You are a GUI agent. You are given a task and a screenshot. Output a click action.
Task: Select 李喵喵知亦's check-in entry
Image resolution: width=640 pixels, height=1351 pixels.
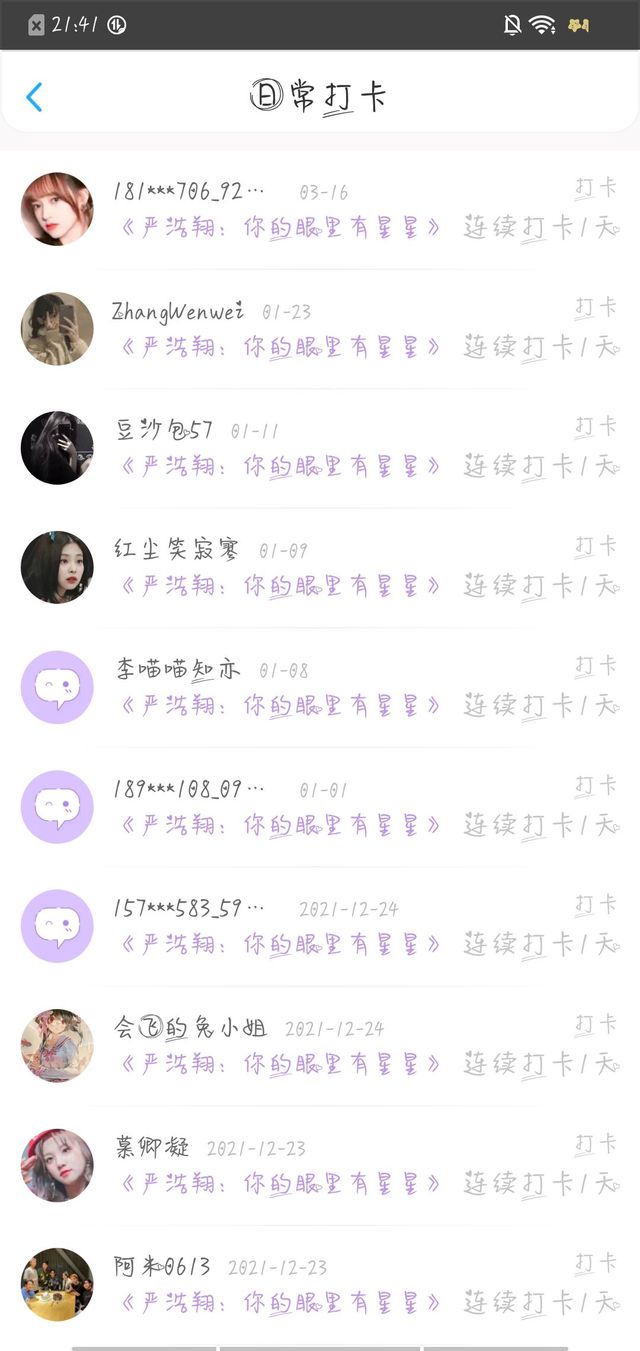pyautogui.click(x=320, y=687)
